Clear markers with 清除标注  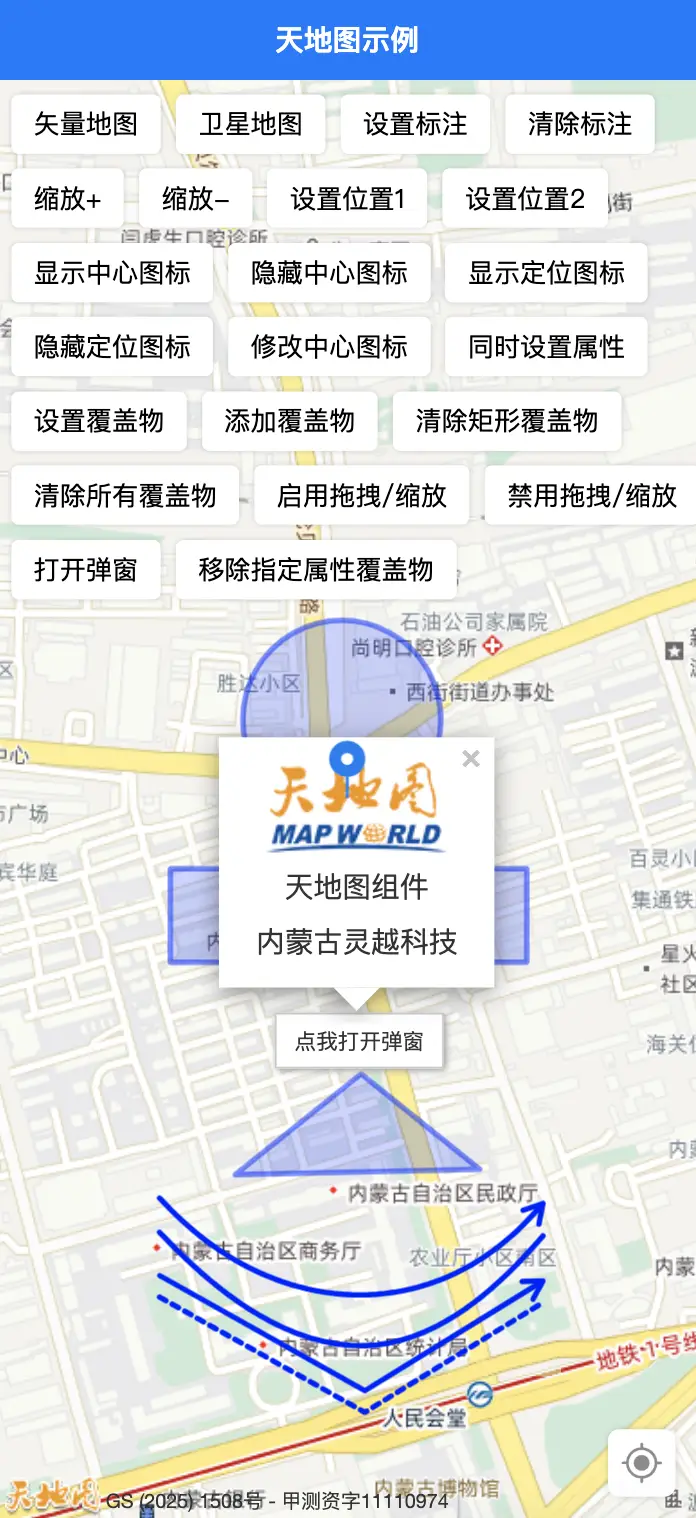click(580, 124)
